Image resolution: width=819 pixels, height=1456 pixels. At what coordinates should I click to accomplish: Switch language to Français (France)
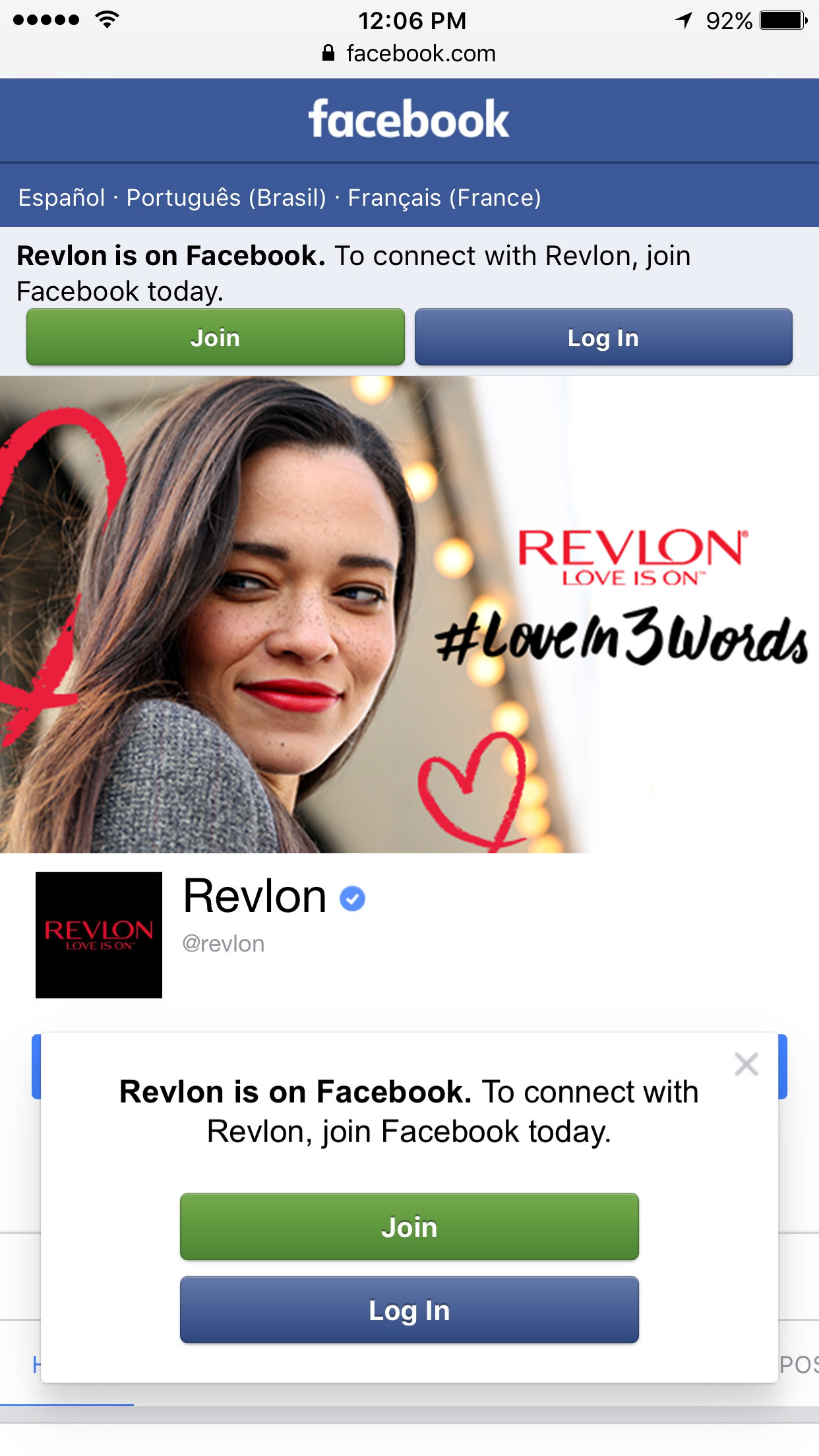pos(444,198)
